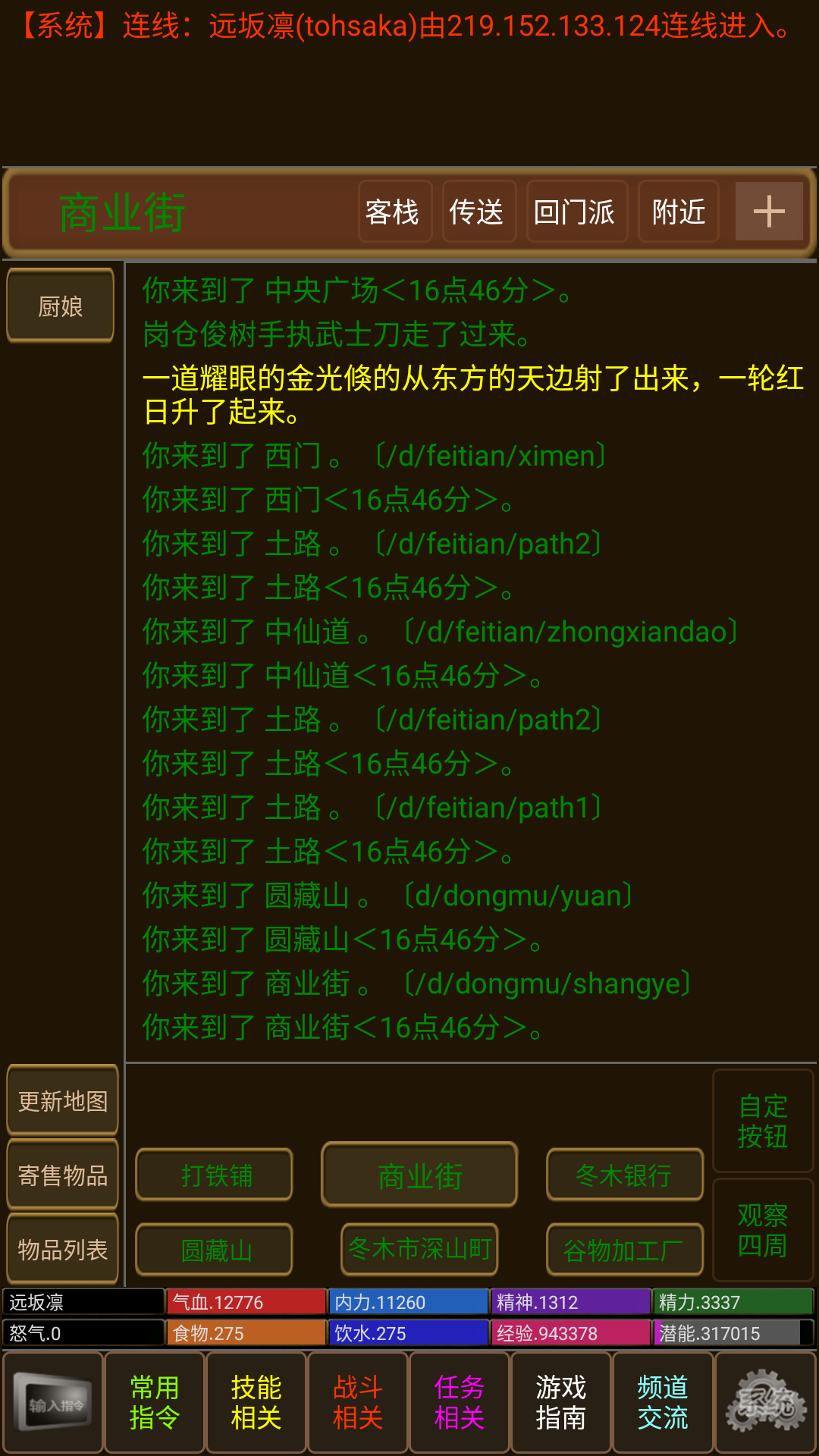The height and width of the screenshot is (1456, 819).
Task: Open the 物品列表 item list
Action: tap(62, 1249)
